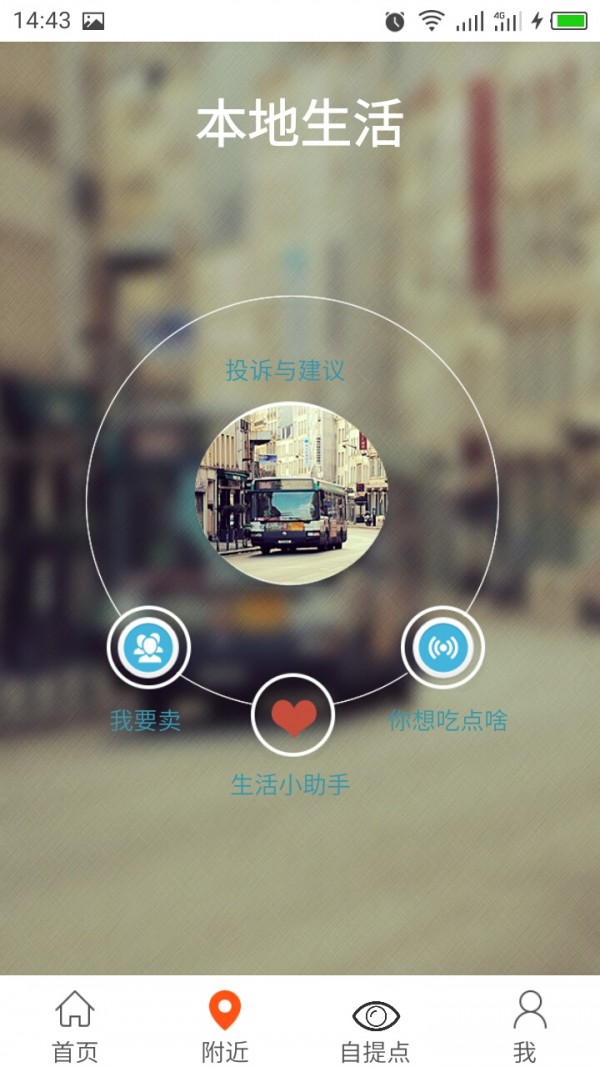600x1067 pixels.
Task: Open 投诉与建议 (complaints and suggestions)
Action: pos(285,372)
